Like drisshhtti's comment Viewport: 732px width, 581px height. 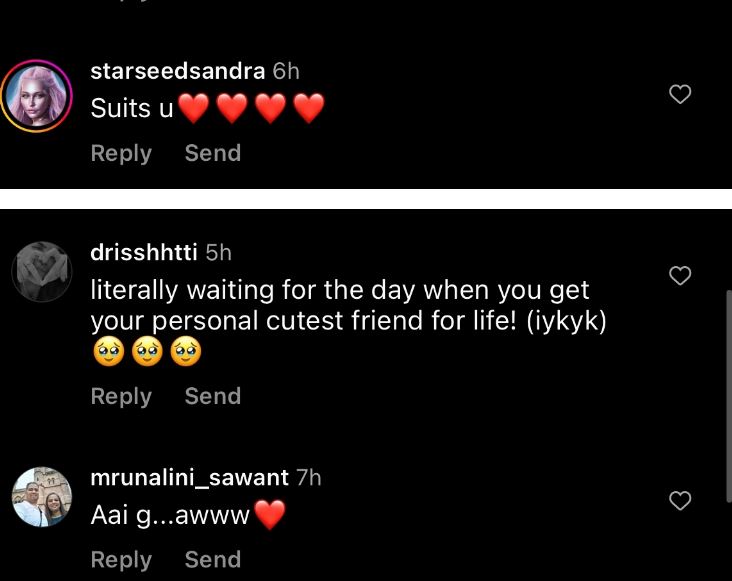(x=680, y=275)
